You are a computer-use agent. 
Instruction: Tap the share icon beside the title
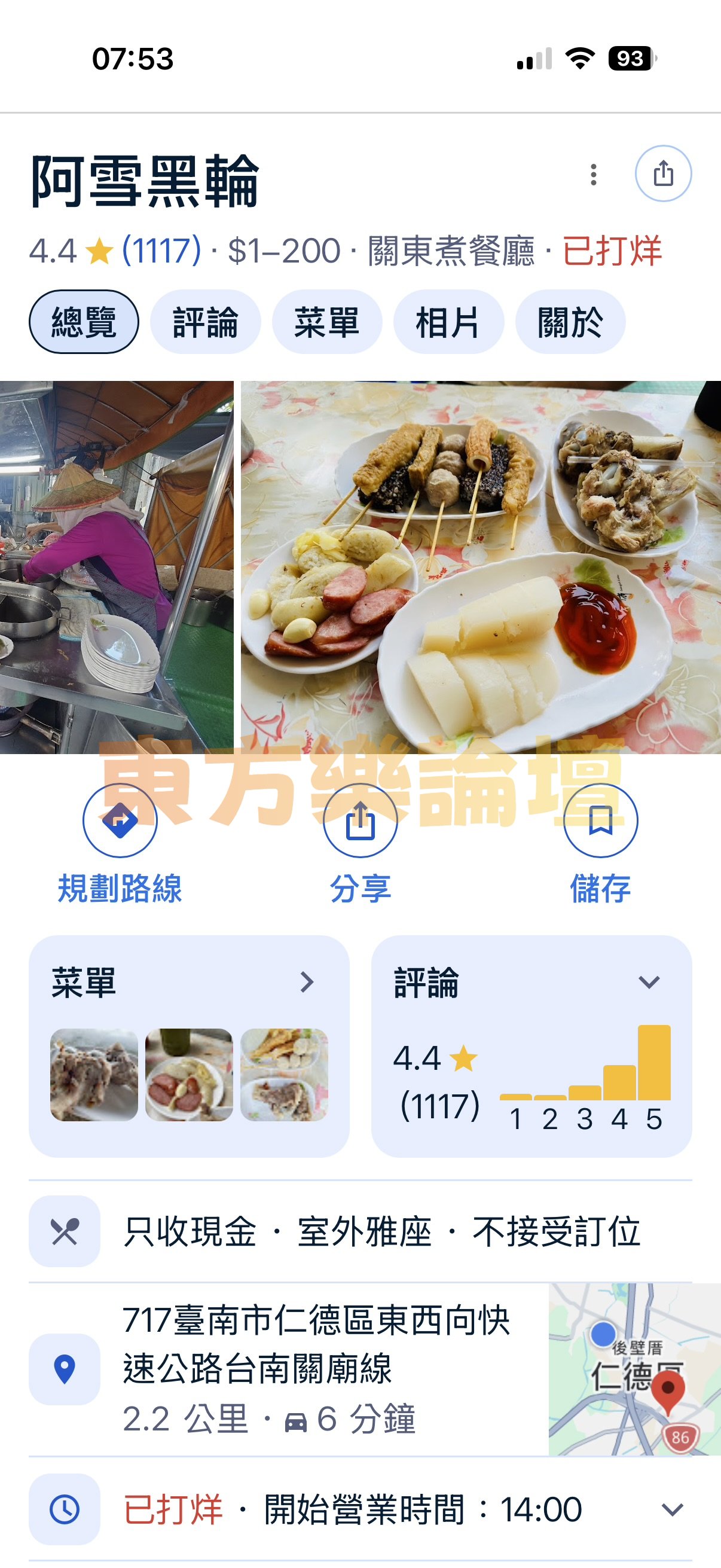point(662,173)
